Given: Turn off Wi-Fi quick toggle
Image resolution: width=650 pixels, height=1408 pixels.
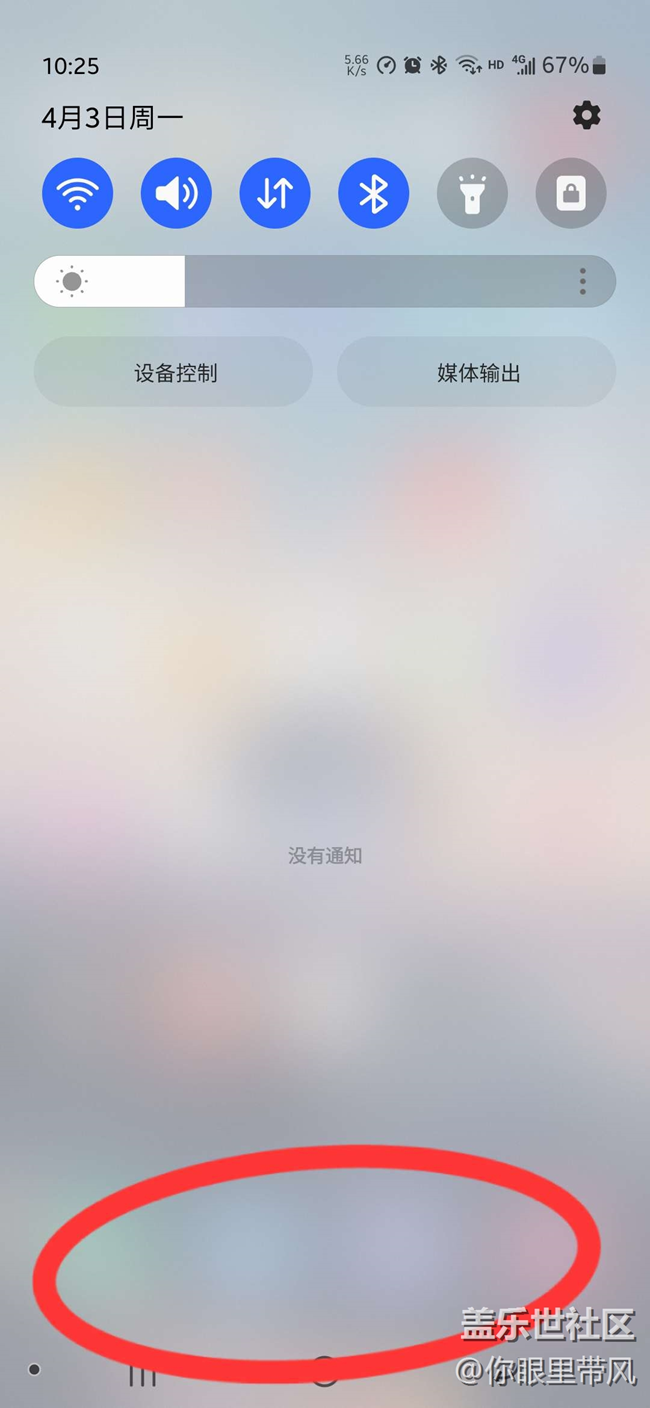Looking at the screenshot, I should click(x=77, y=193).
